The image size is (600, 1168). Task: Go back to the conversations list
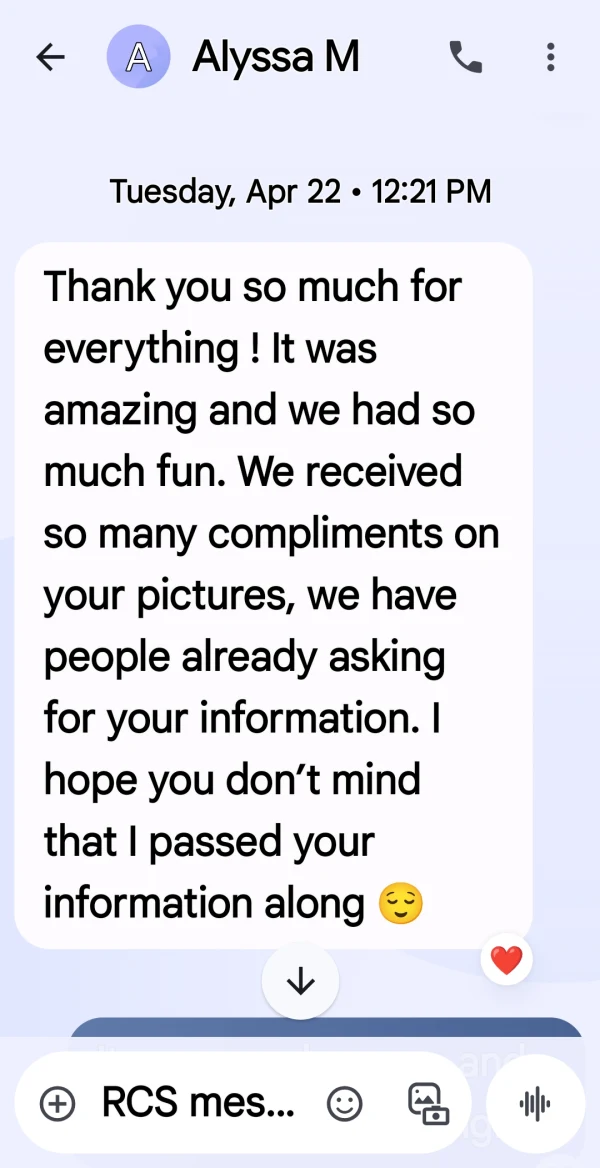click(x=51, y=57)
